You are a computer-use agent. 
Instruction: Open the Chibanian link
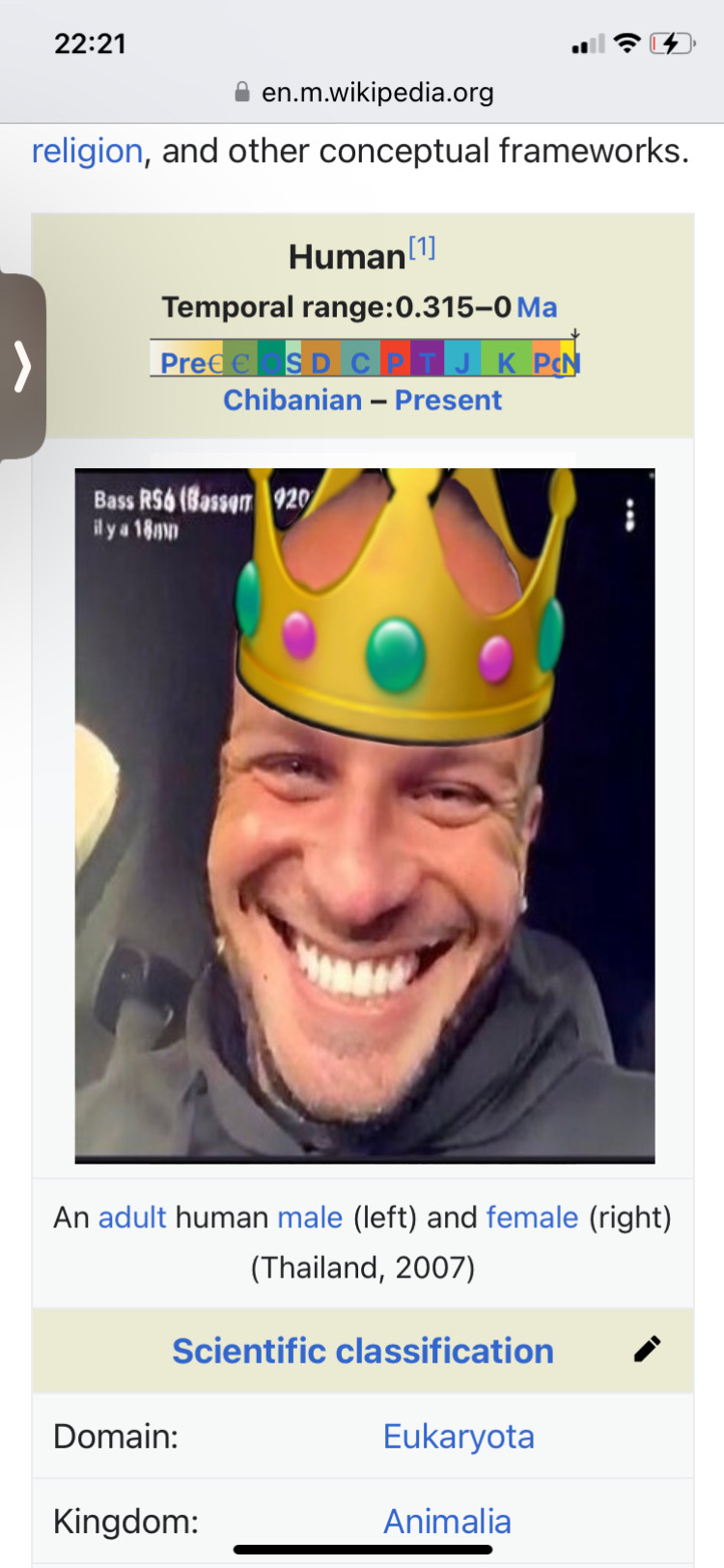(x=292, y=400)
